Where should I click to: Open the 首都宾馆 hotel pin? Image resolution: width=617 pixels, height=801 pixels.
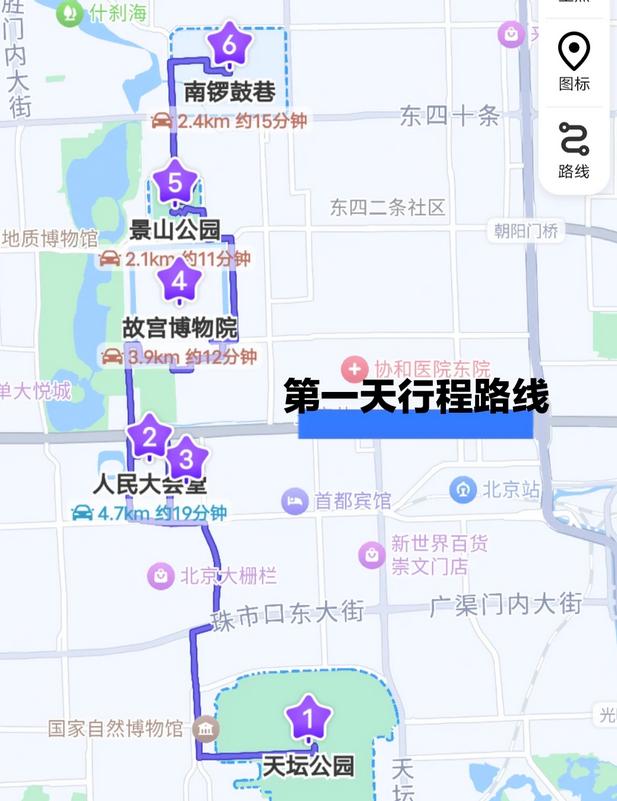click(x=295, y=501)
